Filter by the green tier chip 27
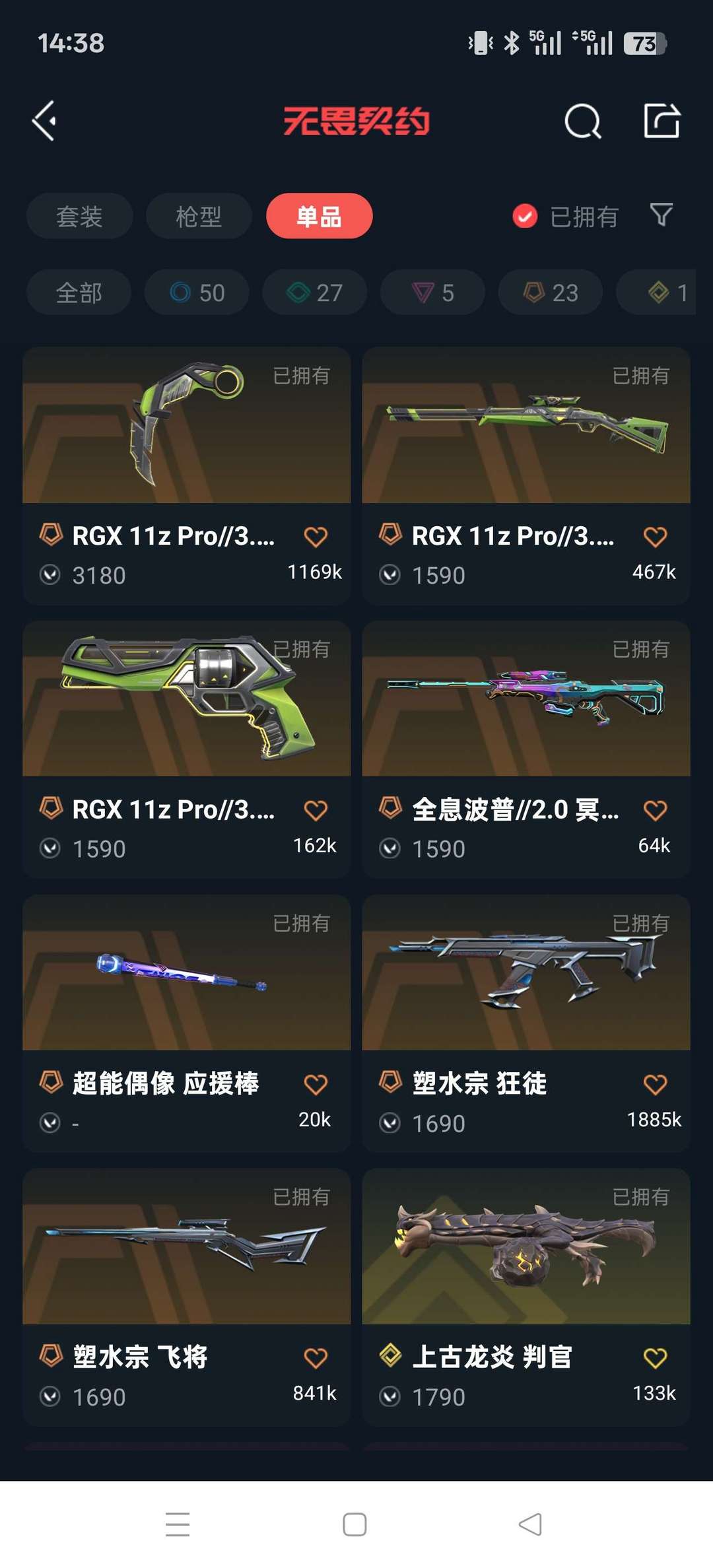This screenshot has width=713, height=1568. pos(314,292)
